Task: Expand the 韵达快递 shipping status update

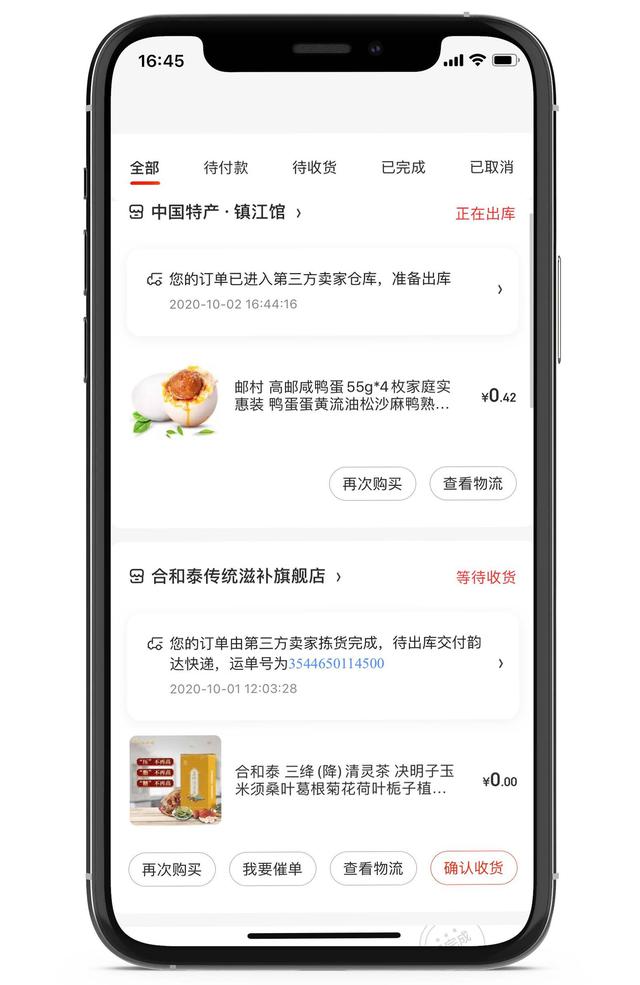Action: tap(500, 663)
